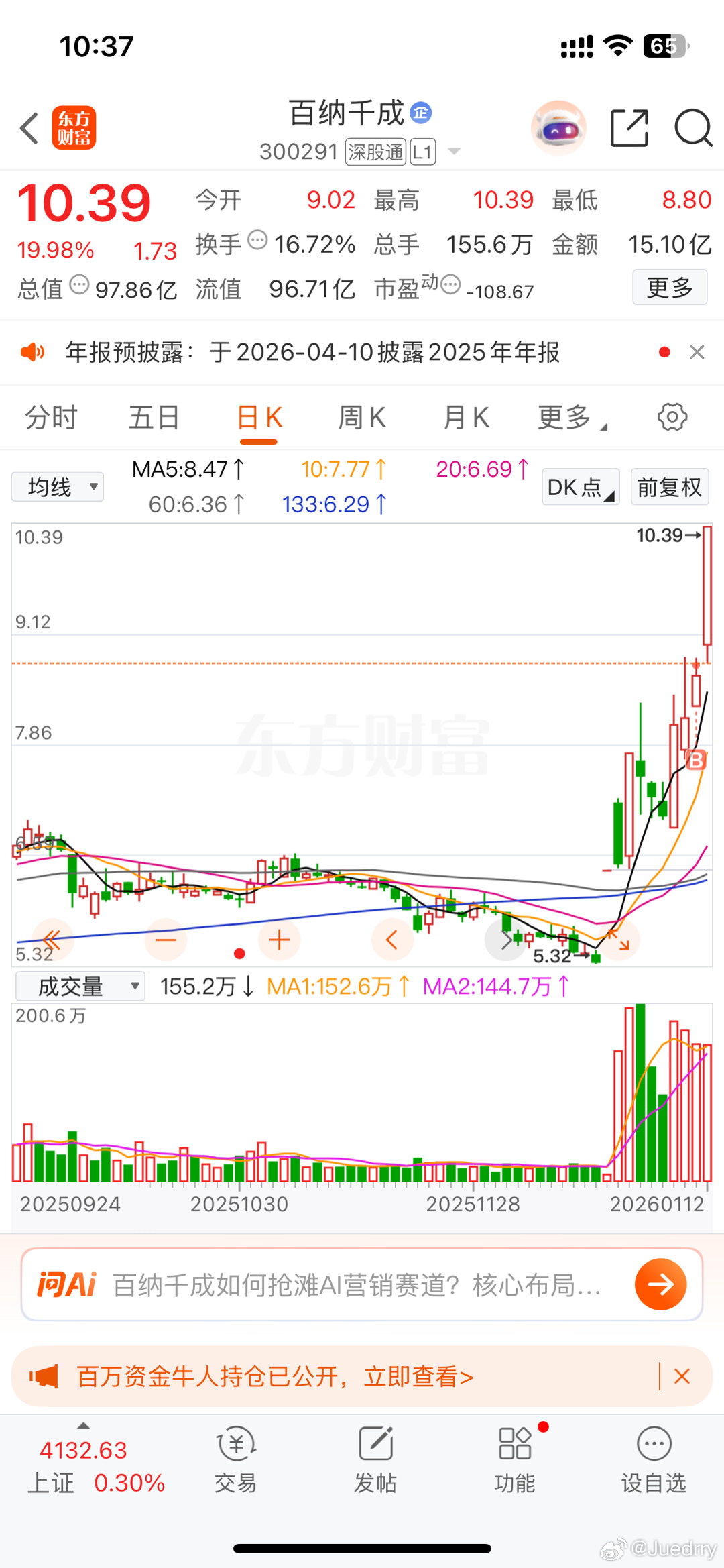Tap the share icon next to search
The height and width of the screenshot is (1568, 724).
629,128
